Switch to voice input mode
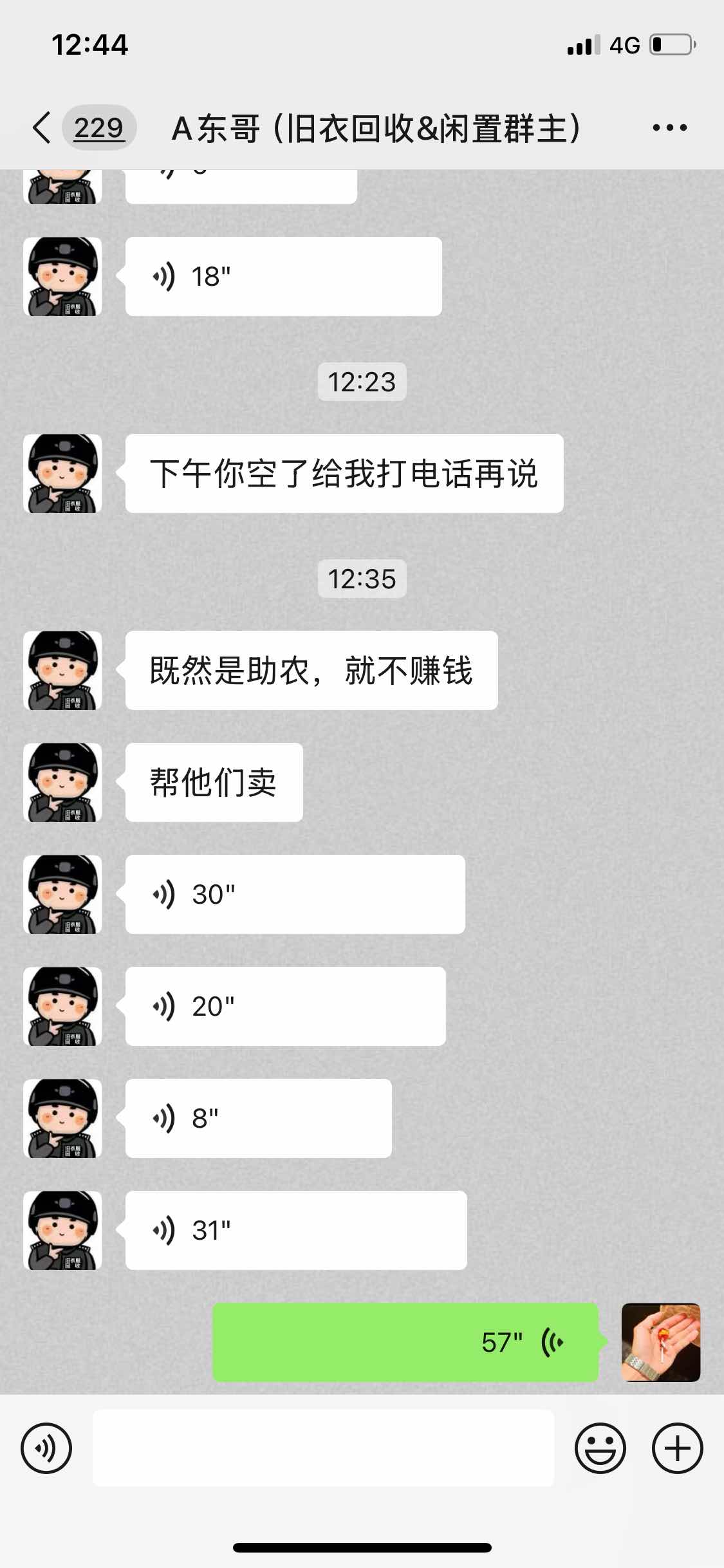This screenshot has height=1568, width=724. pos(46,1449)
